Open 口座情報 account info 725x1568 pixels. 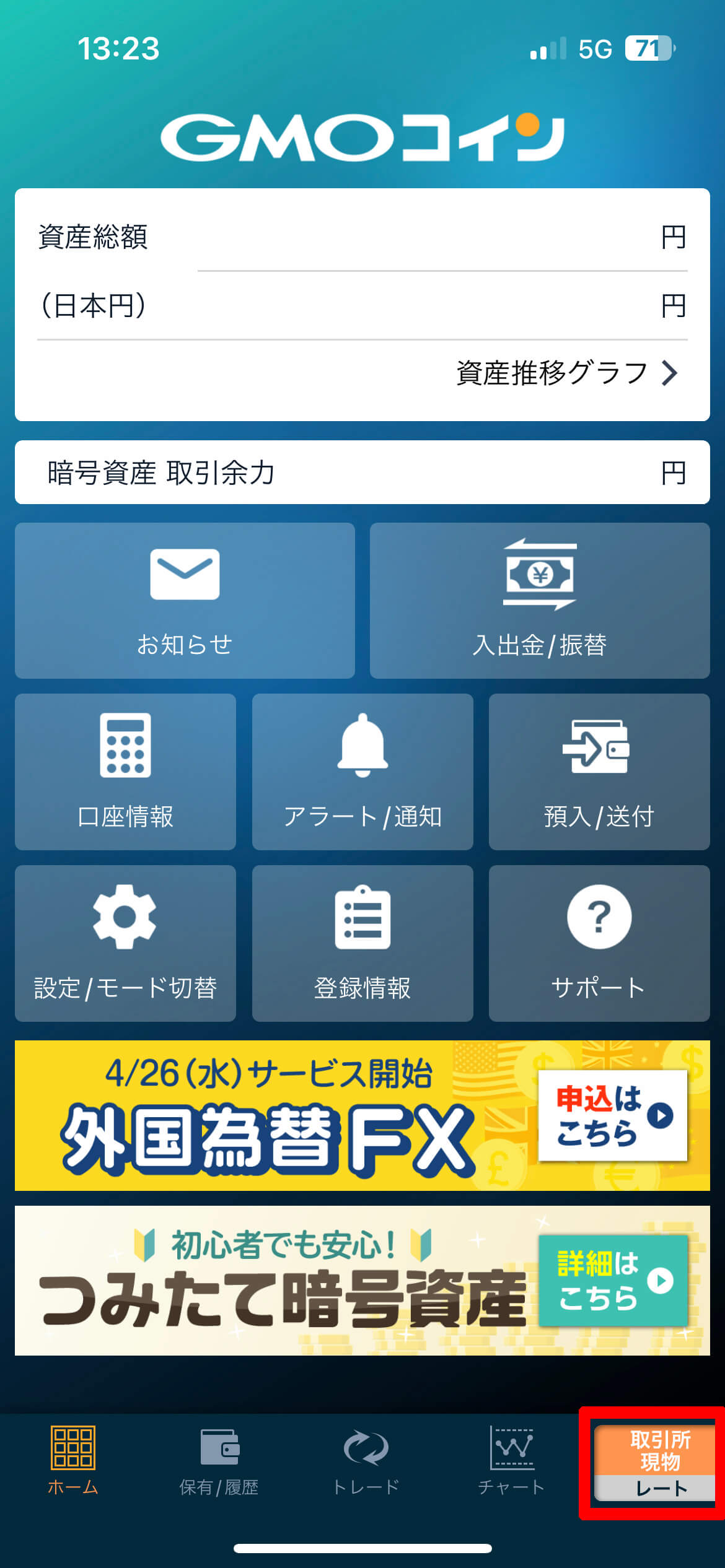(125, 772)
